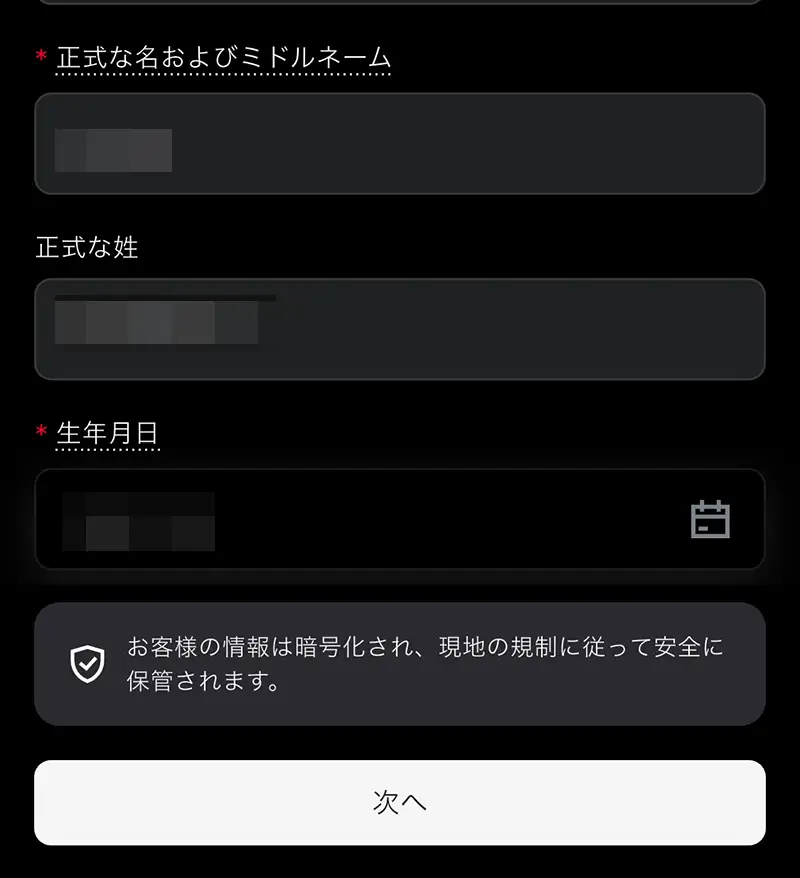Tap the 正式な名およびミドルネーム text field

coord(400,144)
